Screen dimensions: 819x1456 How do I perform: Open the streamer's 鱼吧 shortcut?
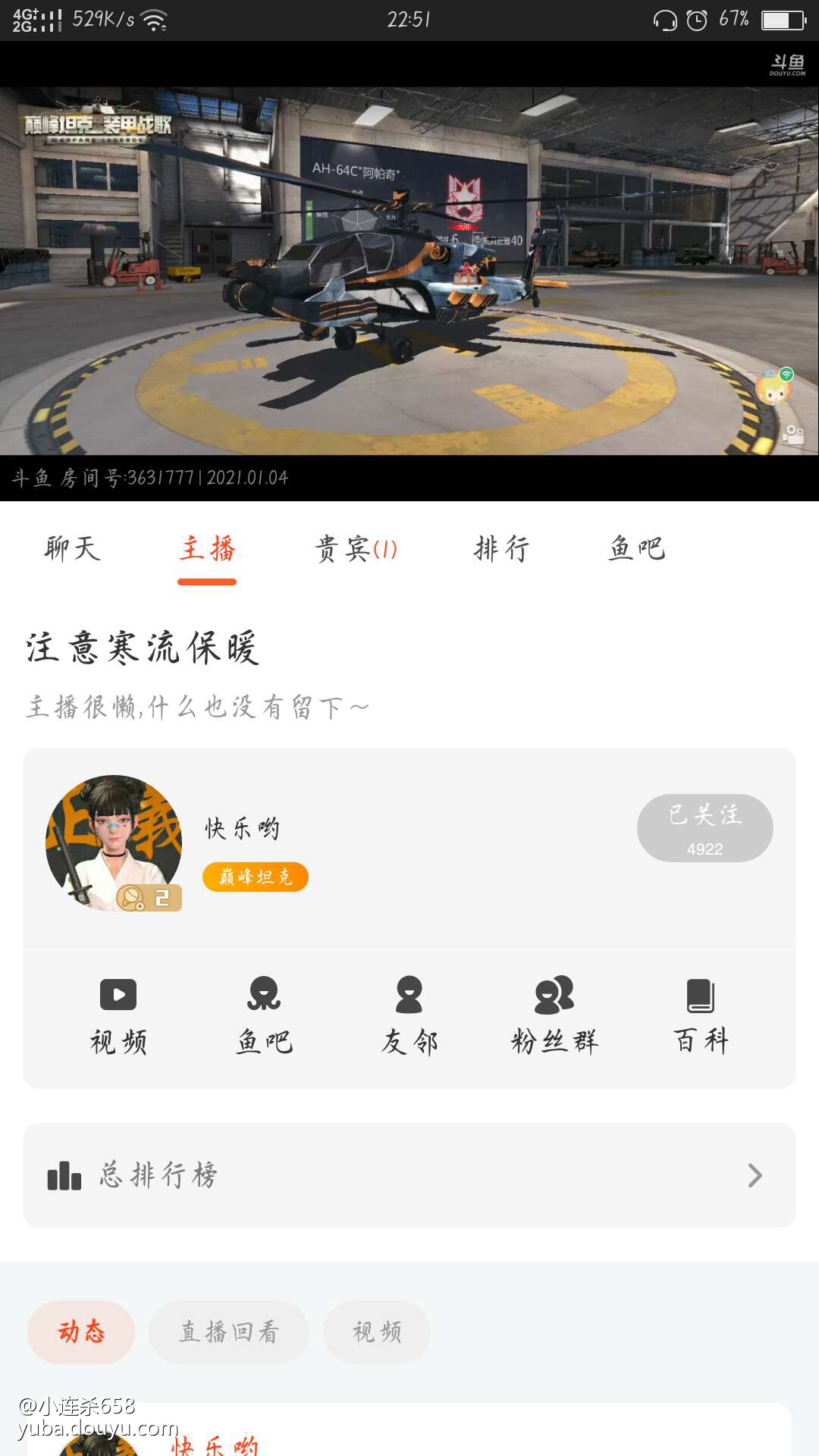264,1015
